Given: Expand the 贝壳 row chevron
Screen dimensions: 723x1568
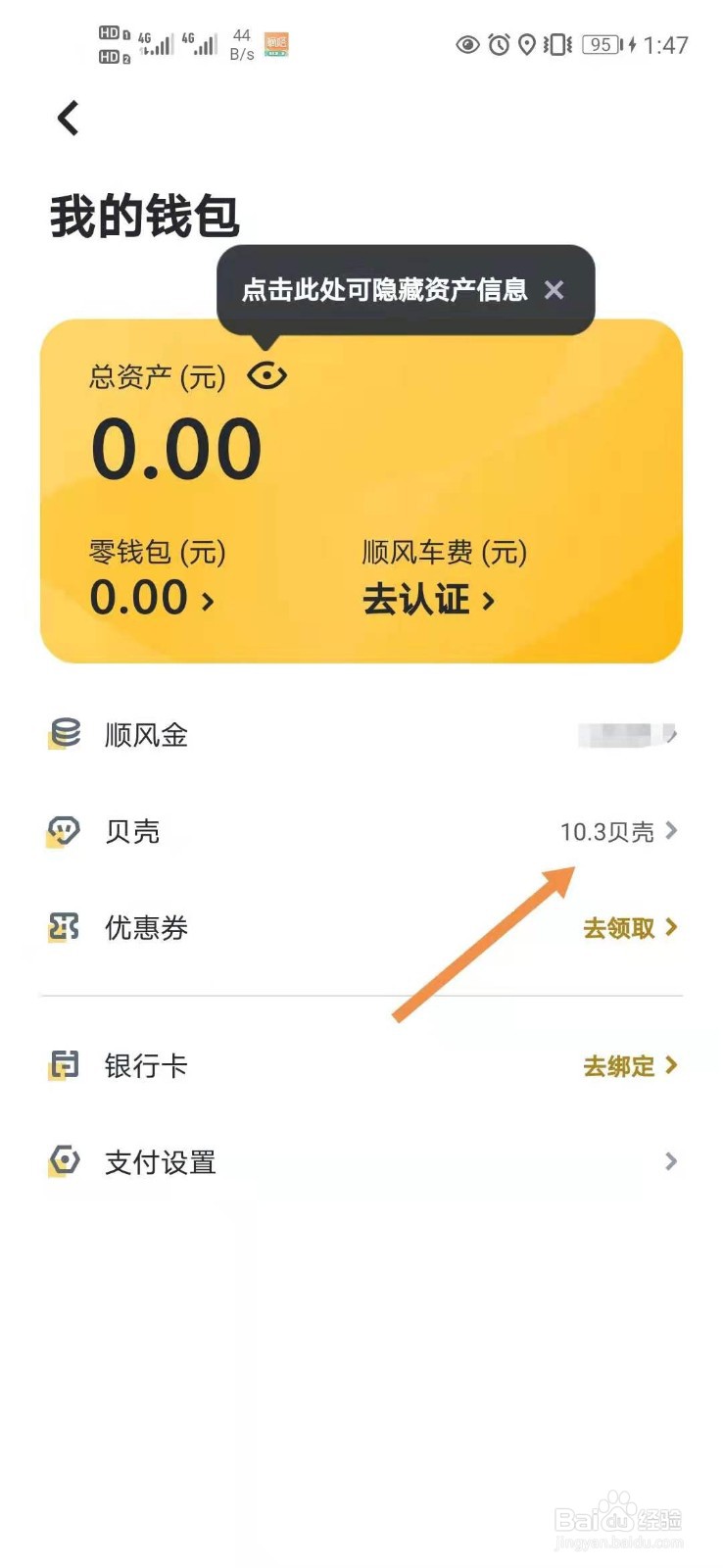Looking at the screenshot, I should click(671, 831).
